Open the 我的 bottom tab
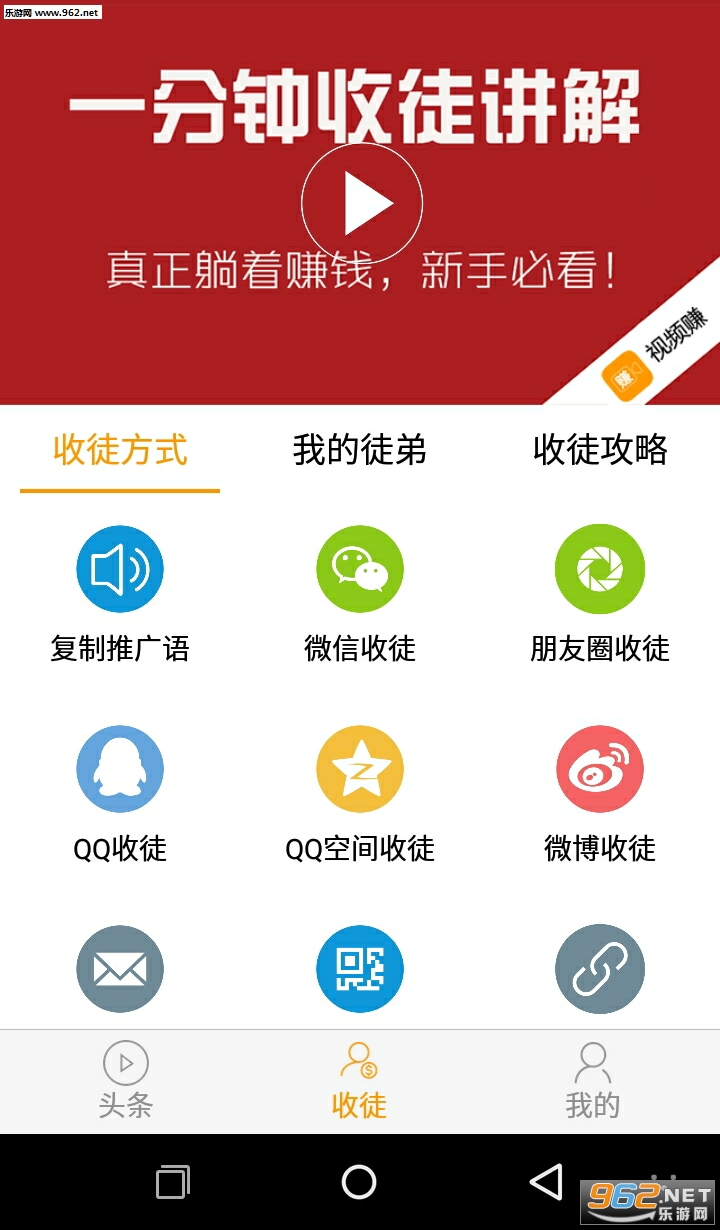The width and height of the screenshot is (720, 1230). [593, 1081]
